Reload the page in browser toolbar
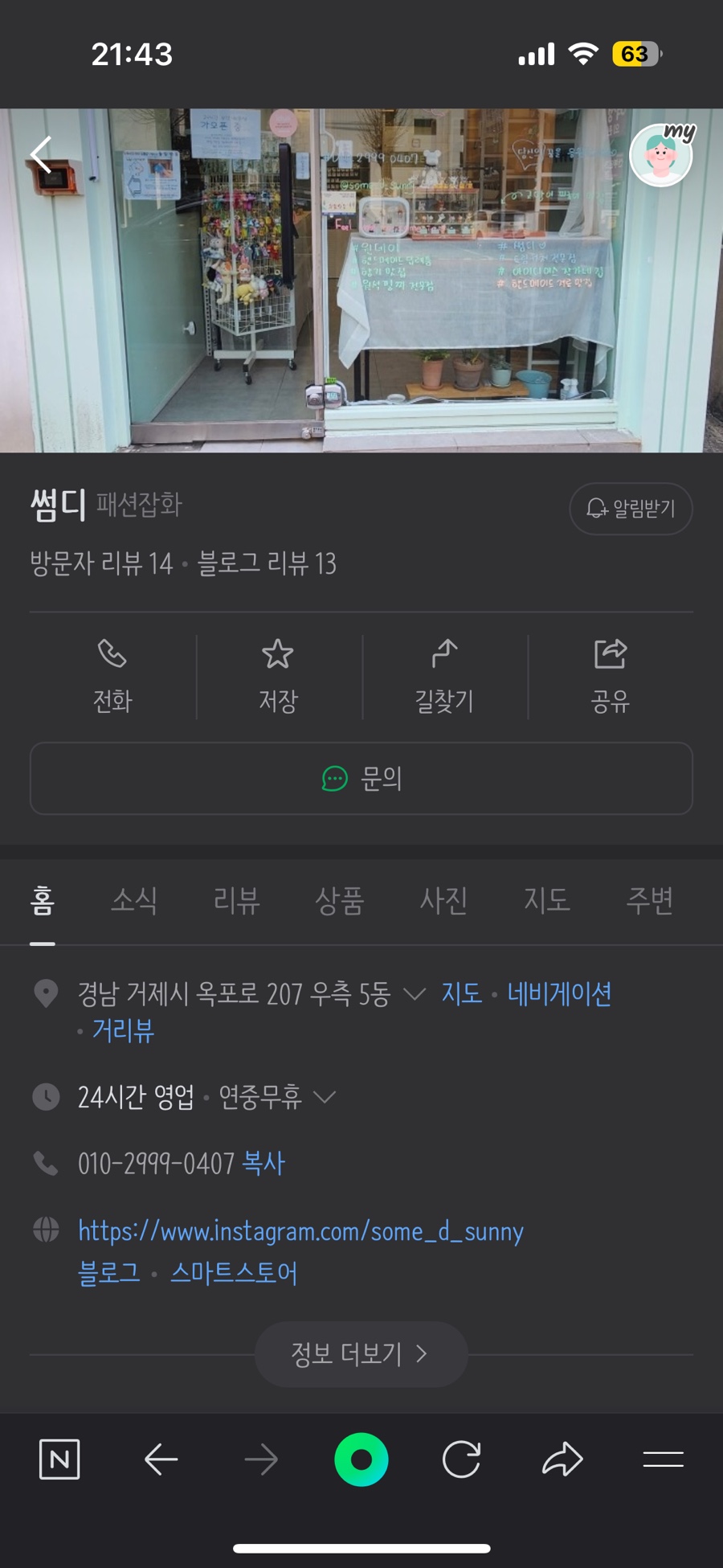723x1568 pixels. tap(461, 1460)
